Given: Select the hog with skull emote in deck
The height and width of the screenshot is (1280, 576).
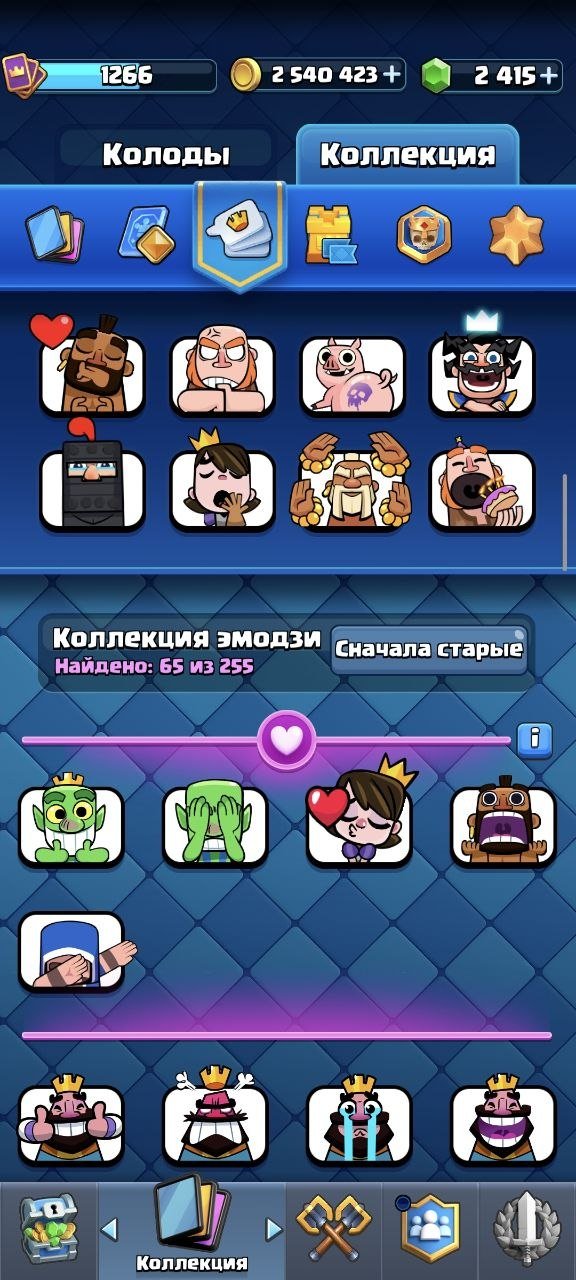Looking at the screenshot, I should tap(353, 375).
